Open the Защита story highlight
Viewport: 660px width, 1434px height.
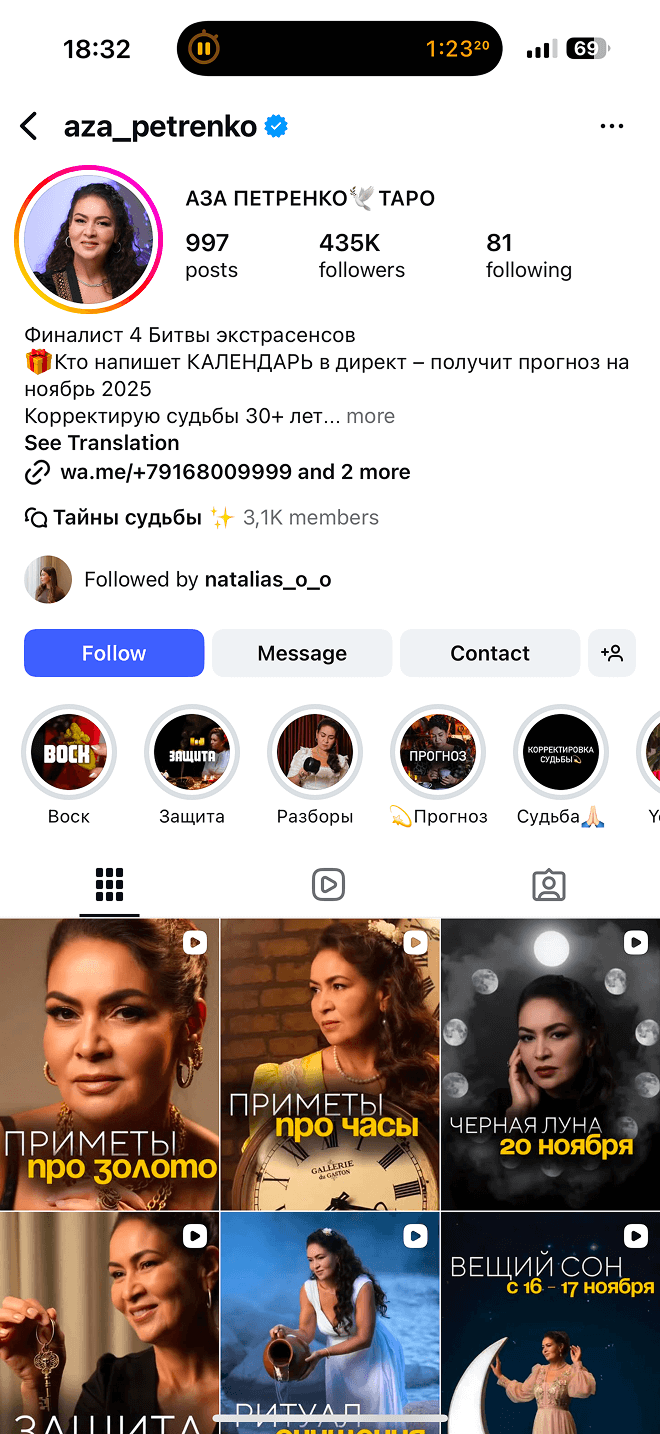point(192,753)
